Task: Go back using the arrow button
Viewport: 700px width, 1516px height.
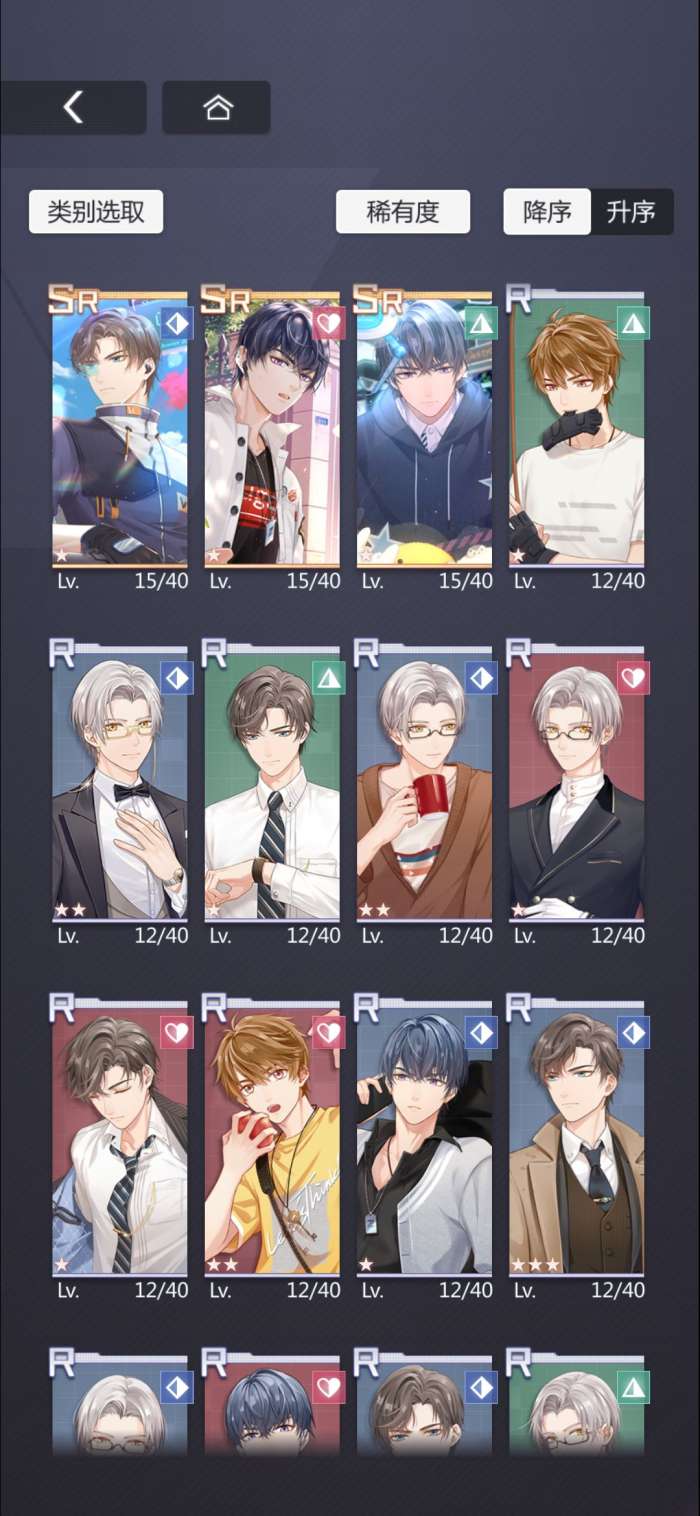Action: 73,107
